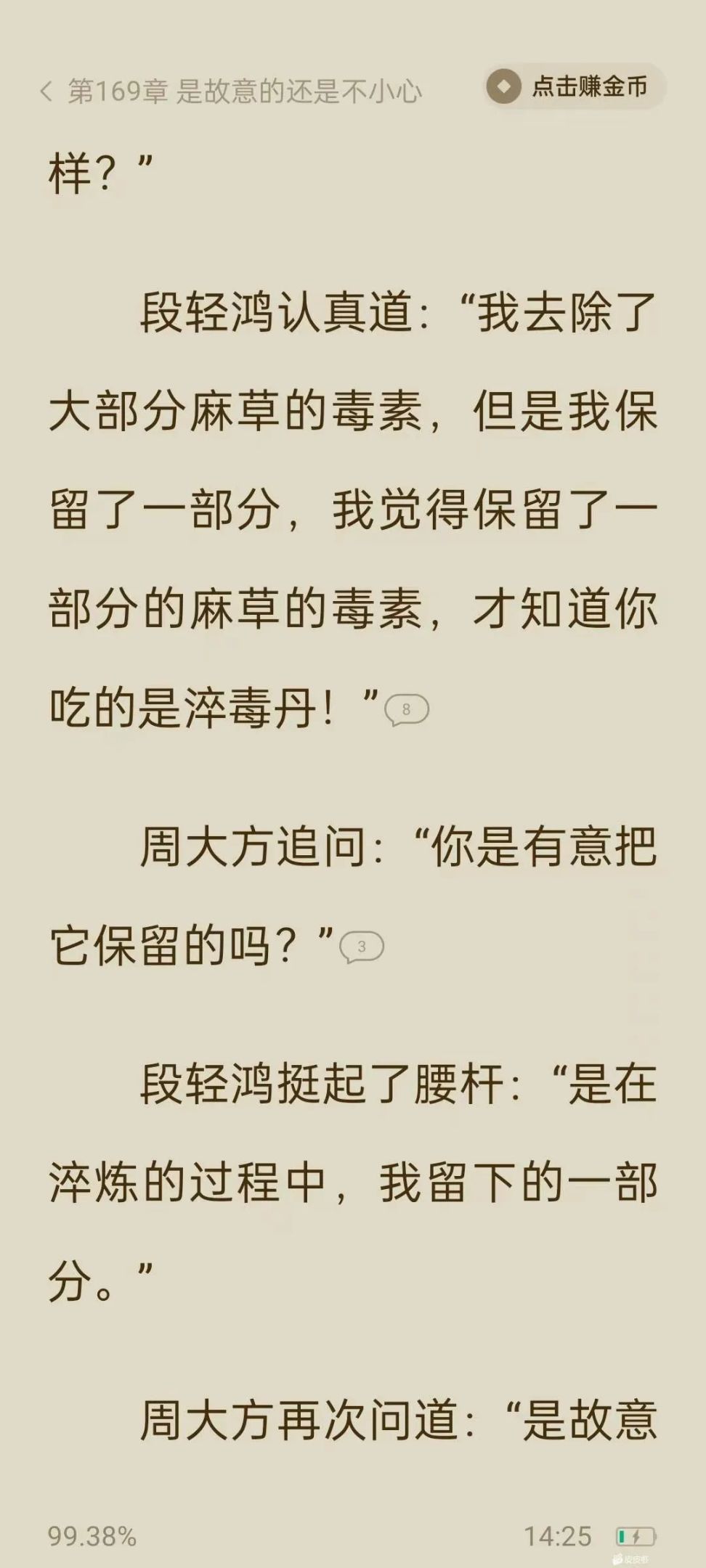
Task: Open the comment bubble showing 3
Action: (x=362, y=947)
